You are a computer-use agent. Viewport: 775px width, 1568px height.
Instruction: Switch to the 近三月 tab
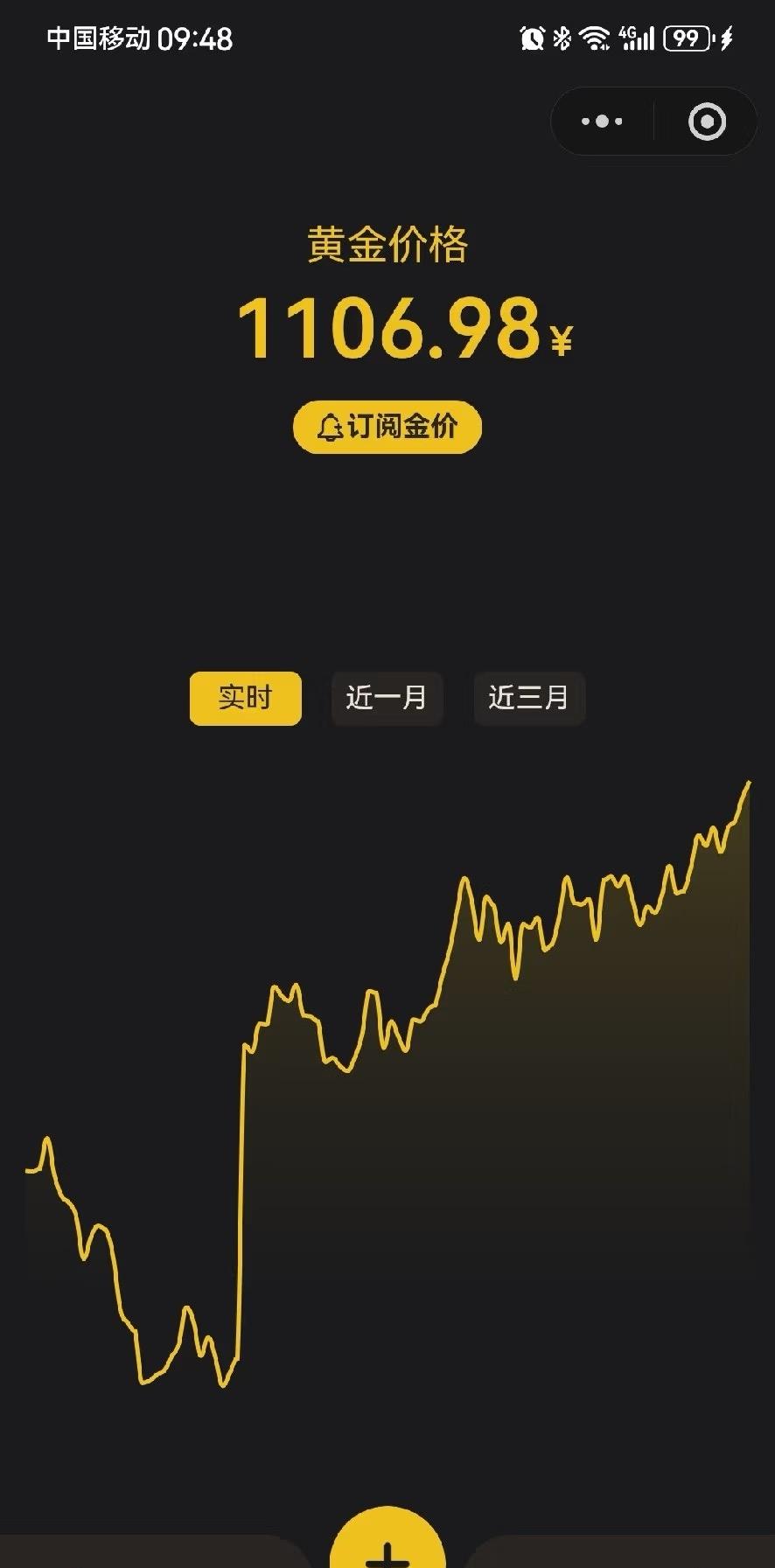click(529, 698)
